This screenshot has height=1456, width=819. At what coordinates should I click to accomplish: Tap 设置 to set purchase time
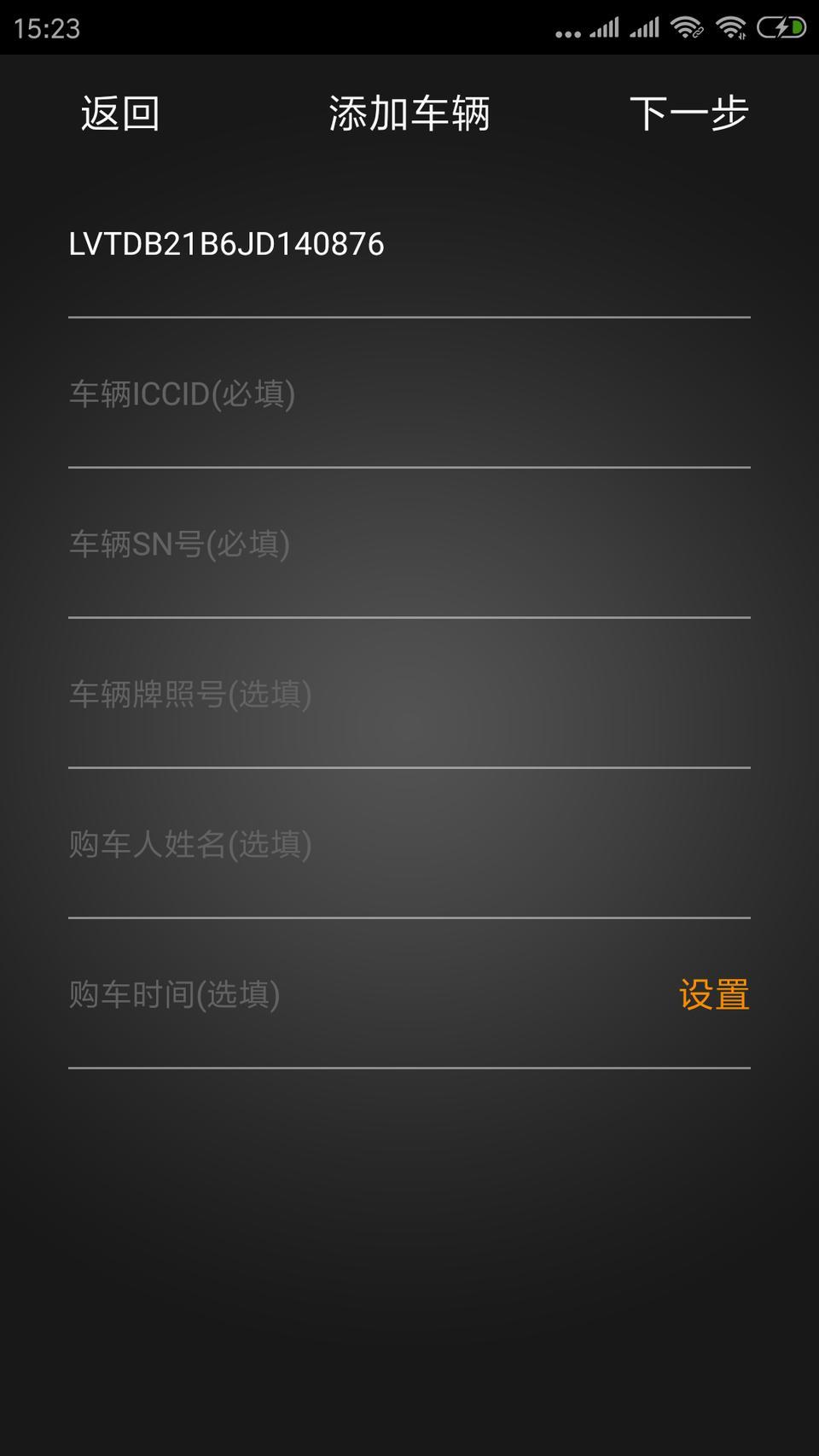click(714, 995)
